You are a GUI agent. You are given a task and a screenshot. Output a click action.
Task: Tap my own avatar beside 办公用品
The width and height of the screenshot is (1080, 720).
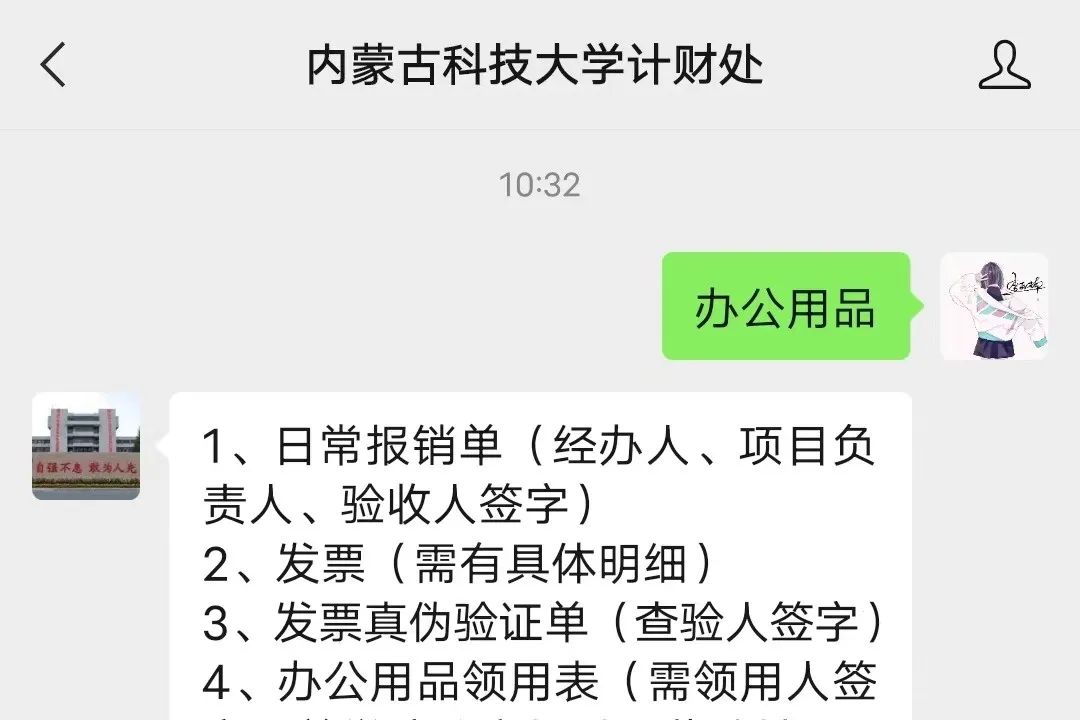point(994,306)
